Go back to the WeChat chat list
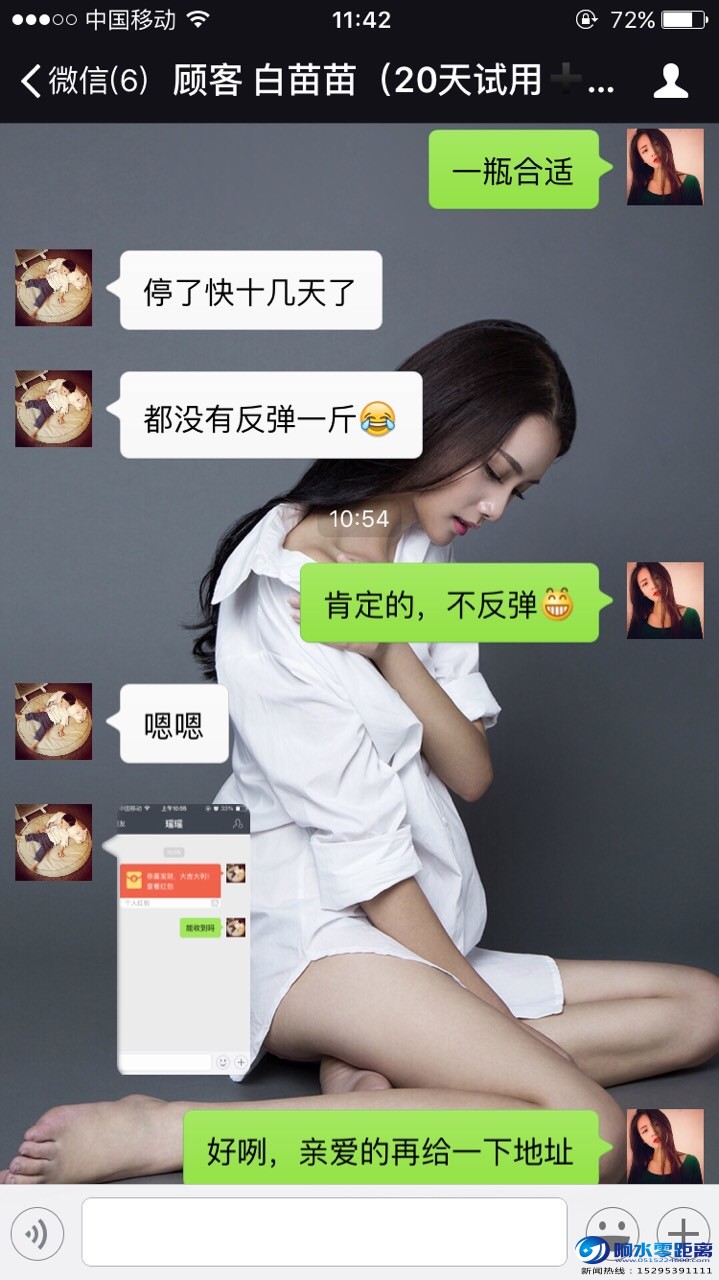Screen dimensions: 719x1280 pos(82,81)
